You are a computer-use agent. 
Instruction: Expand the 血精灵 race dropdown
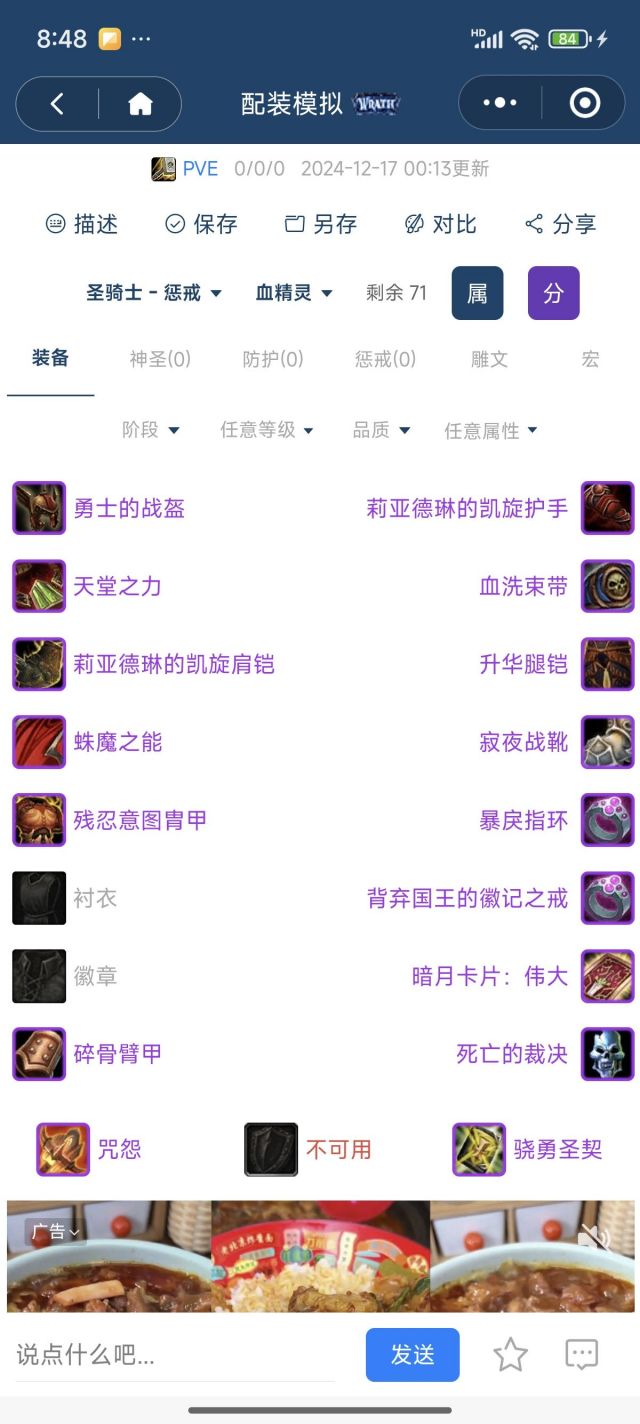pos(294,293)
